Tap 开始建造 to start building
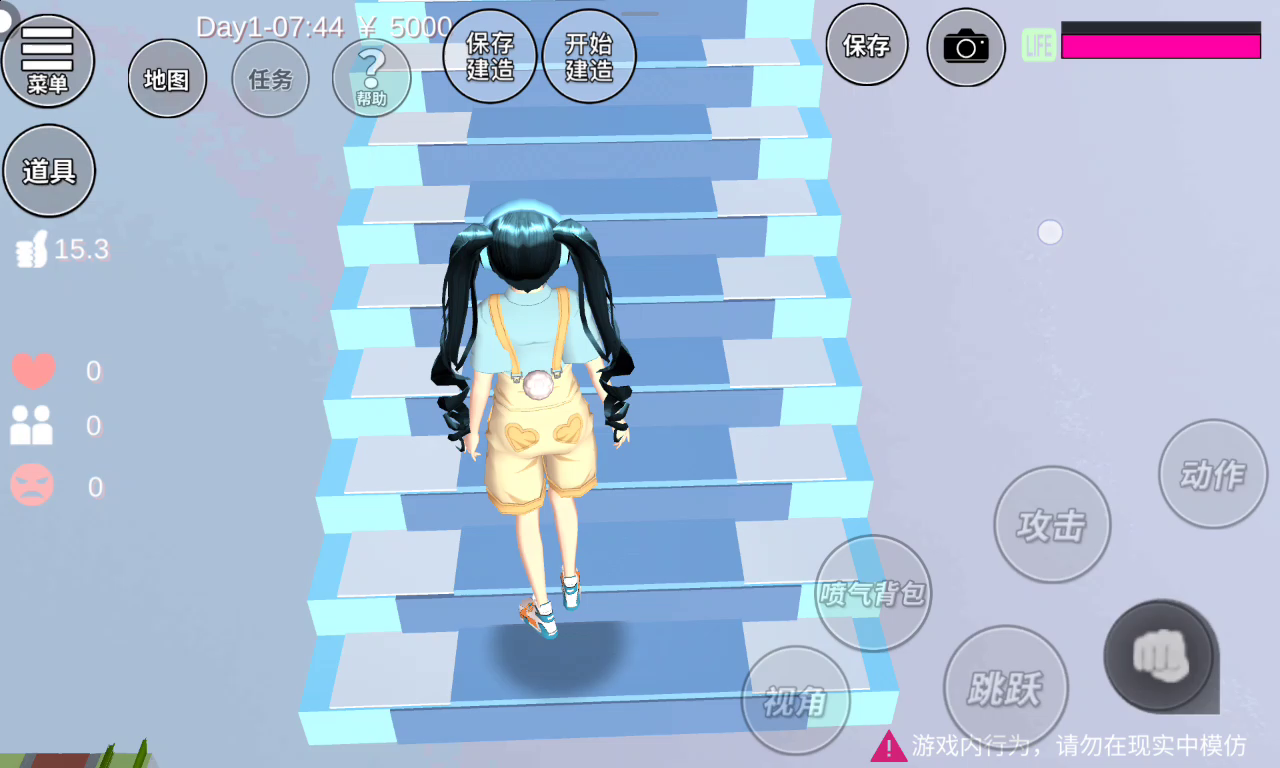1280x768 pixels. [x=589, y=56]
